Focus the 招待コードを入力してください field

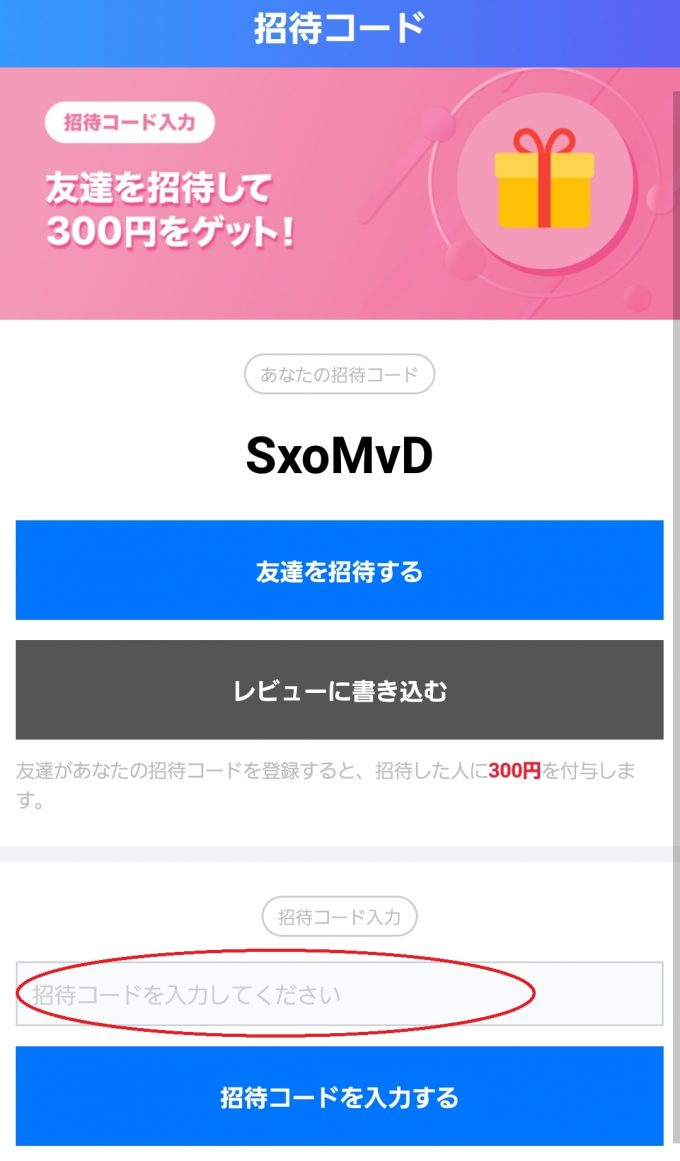pyautogui.click(x=339, y=994)
